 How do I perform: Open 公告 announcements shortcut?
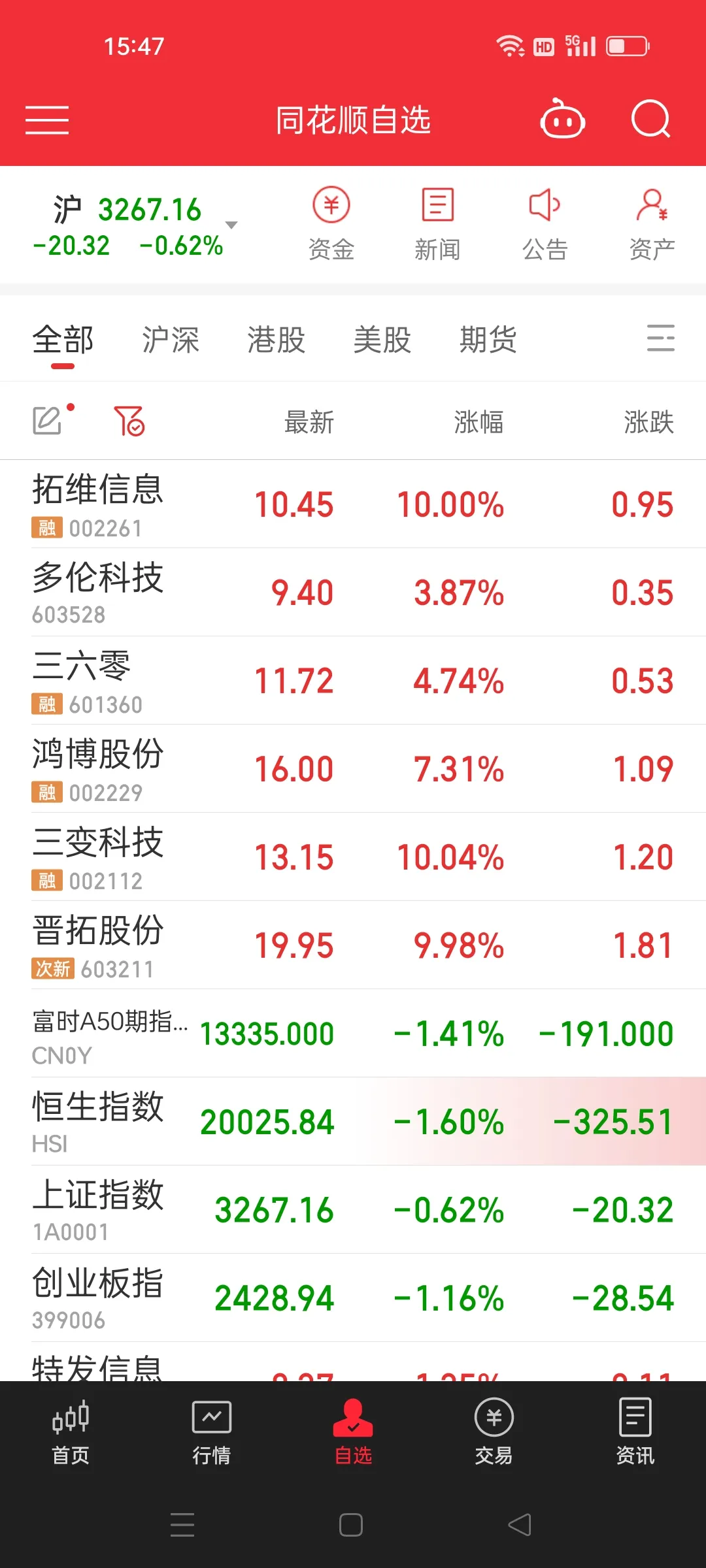pos(545,224)
